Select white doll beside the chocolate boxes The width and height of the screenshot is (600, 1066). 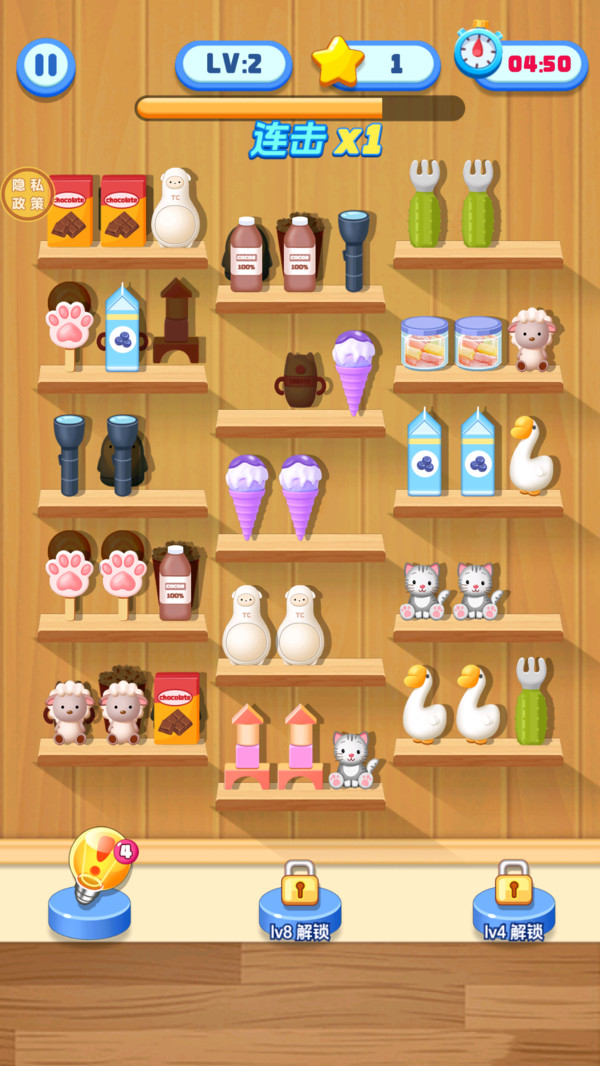click(175, 208)
